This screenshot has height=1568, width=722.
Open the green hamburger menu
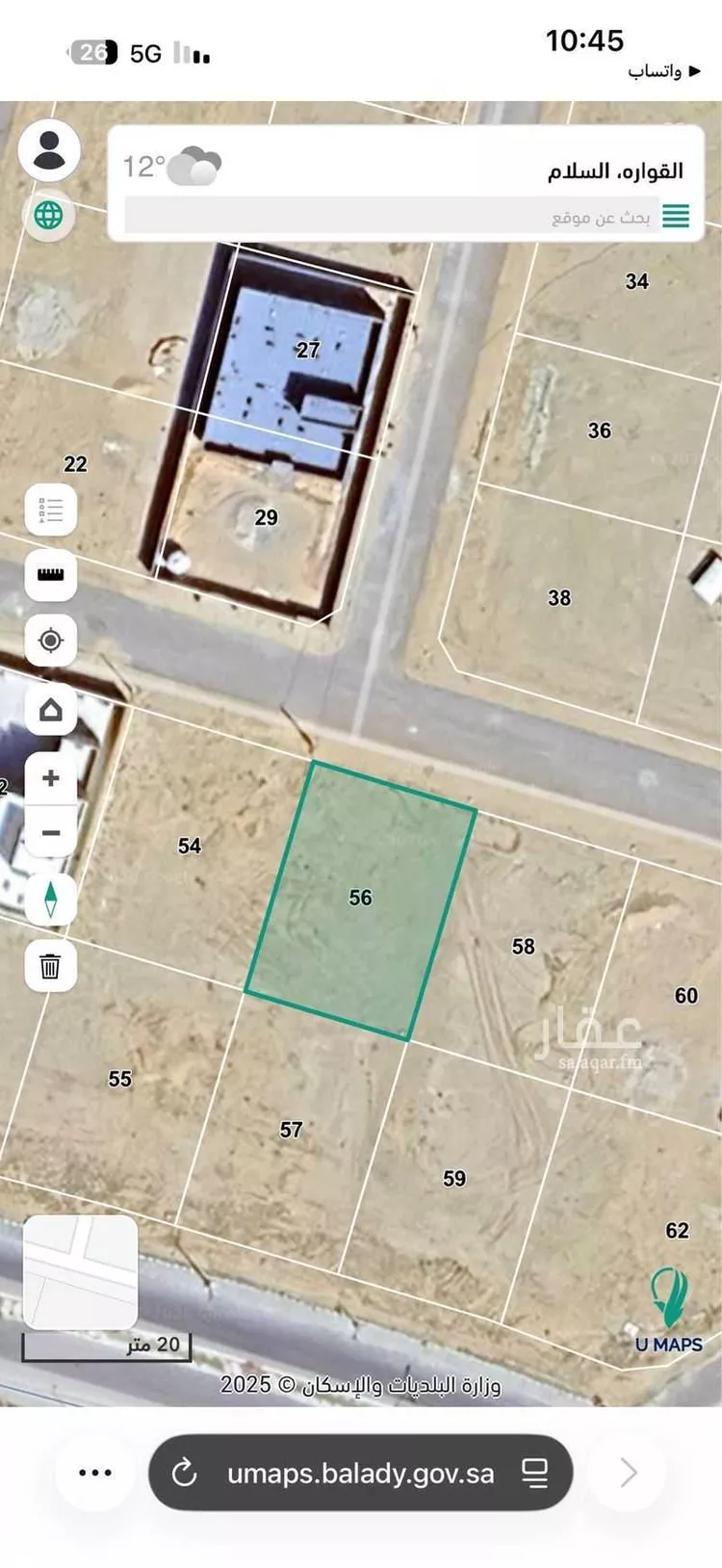(676, 216)
